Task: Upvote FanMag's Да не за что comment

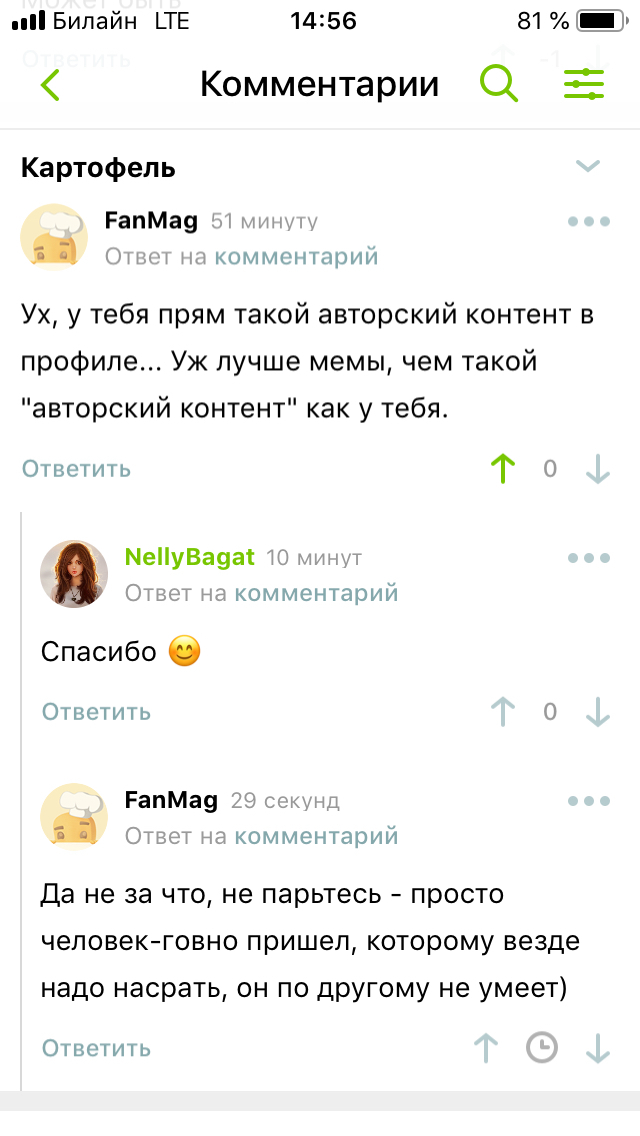Action: 486,1048
